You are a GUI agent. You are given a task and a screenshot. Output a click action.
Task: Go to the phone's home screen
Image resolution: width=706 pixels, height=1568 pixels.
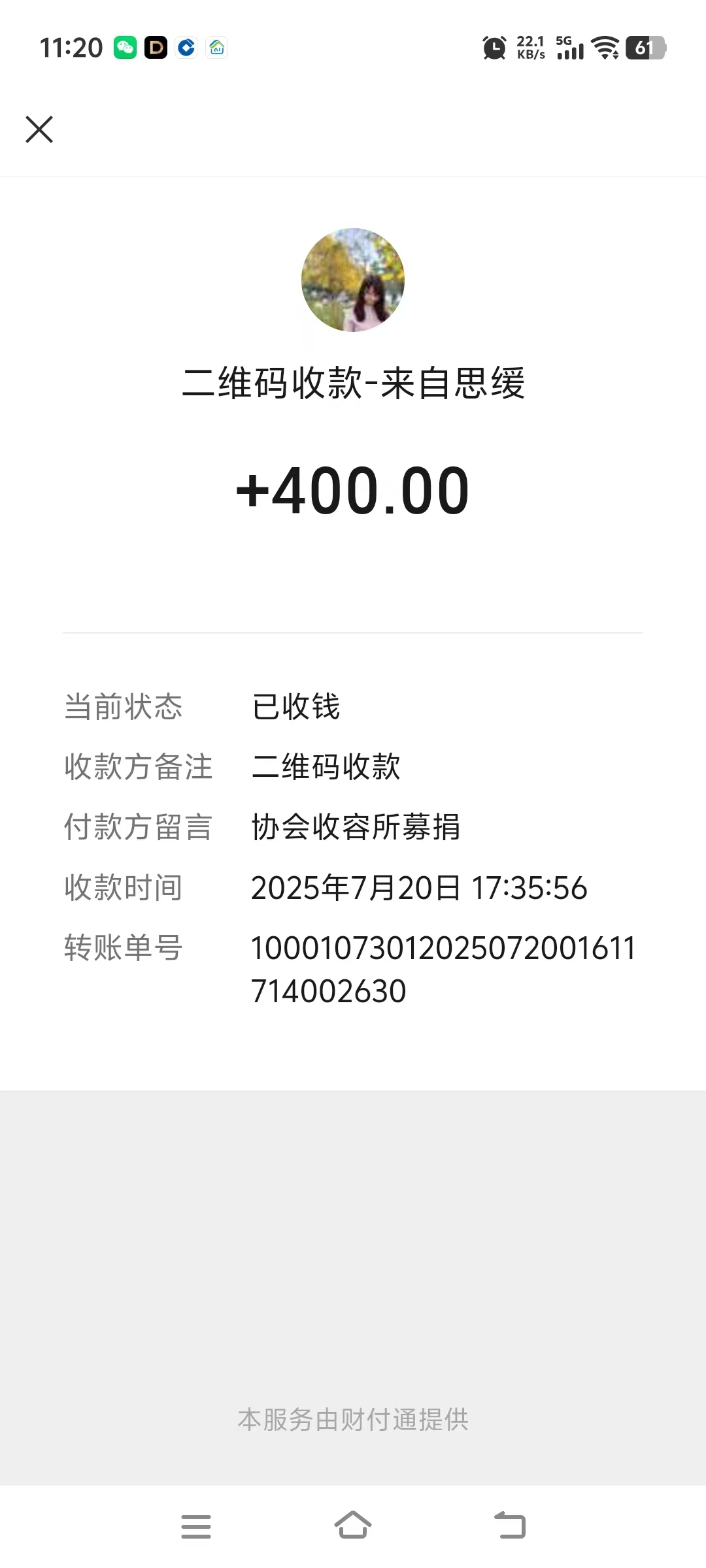point(353,1525)
